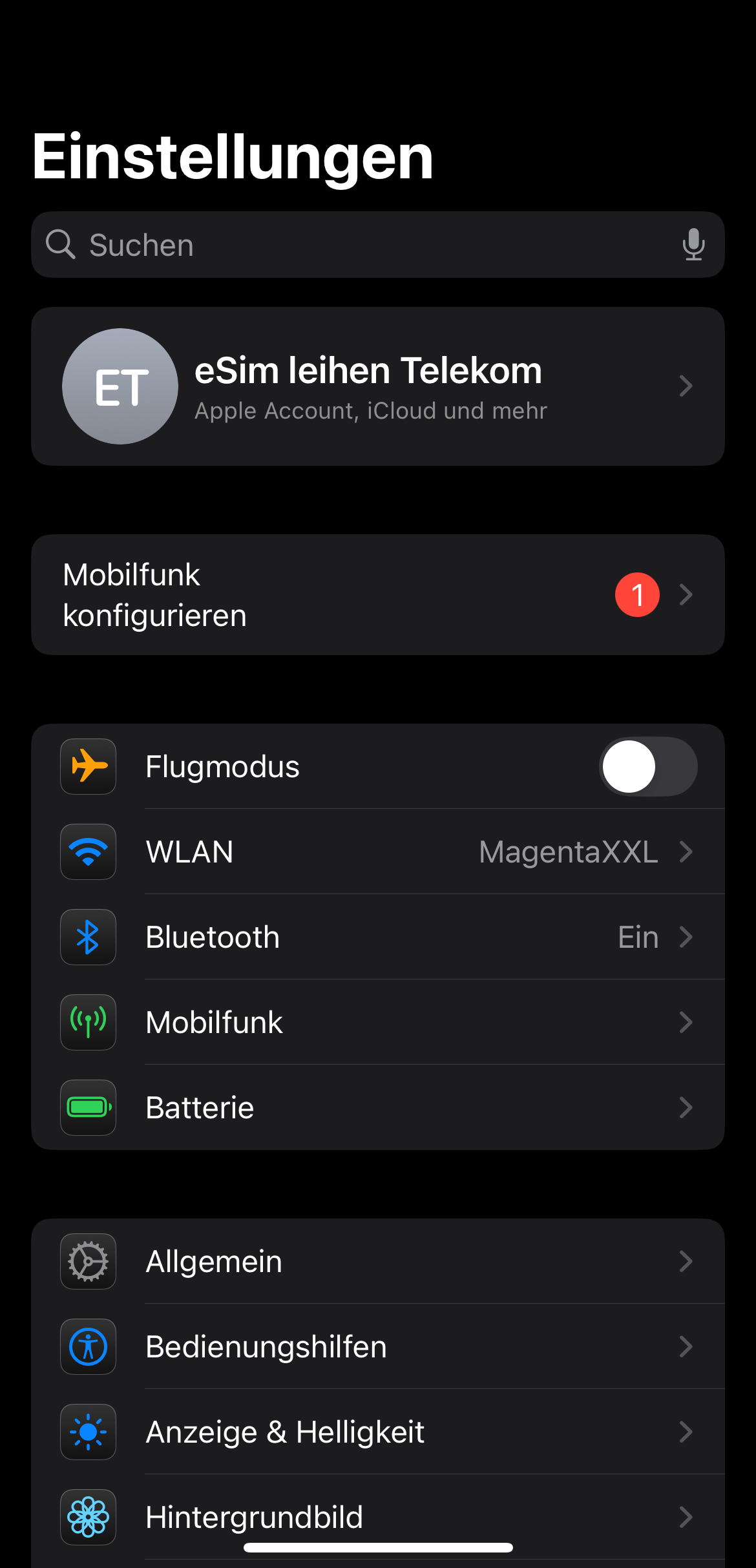756x1568 pixels.
Task: Open WLAN settings
Action: click(x=377, y=852)
